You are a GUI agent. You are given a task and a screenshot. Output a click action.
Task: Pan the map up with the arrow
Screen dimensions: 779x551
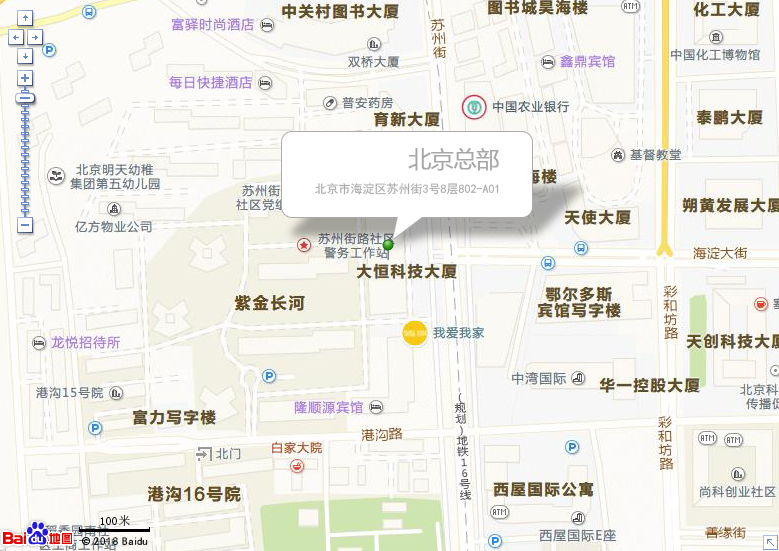[x=25, y=18]
